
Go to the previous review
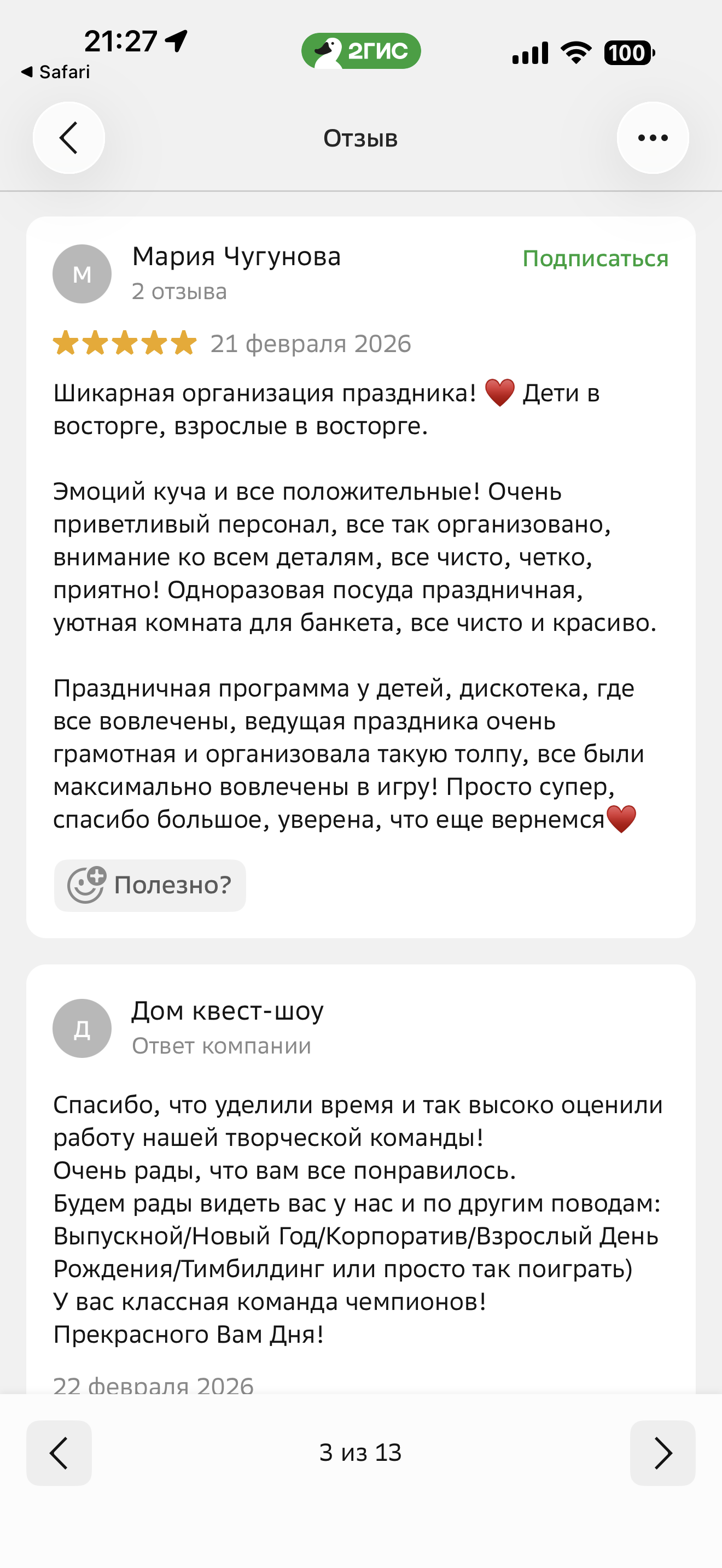59,1452
